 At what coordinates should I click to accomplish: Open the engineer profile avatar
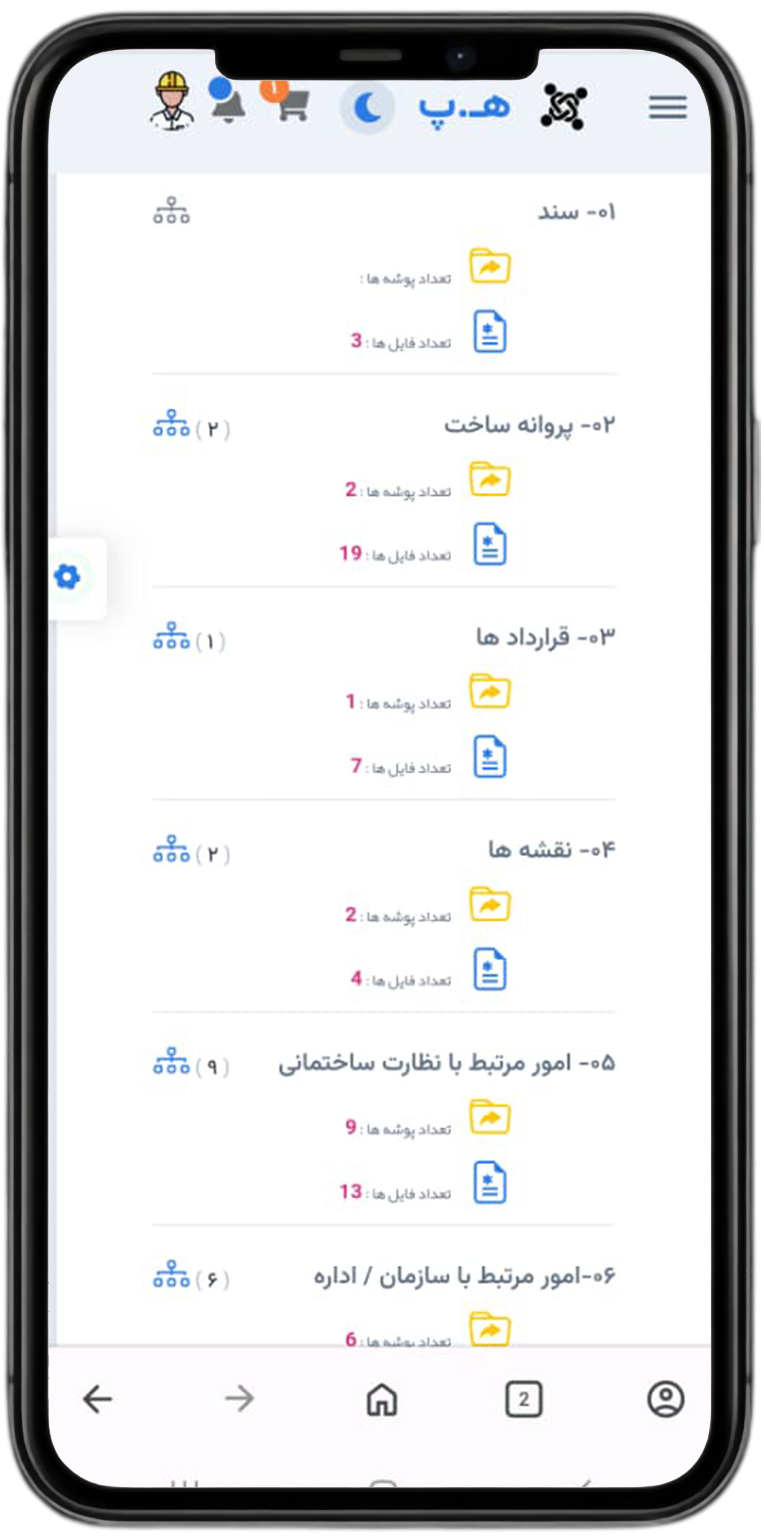[173, 103]
